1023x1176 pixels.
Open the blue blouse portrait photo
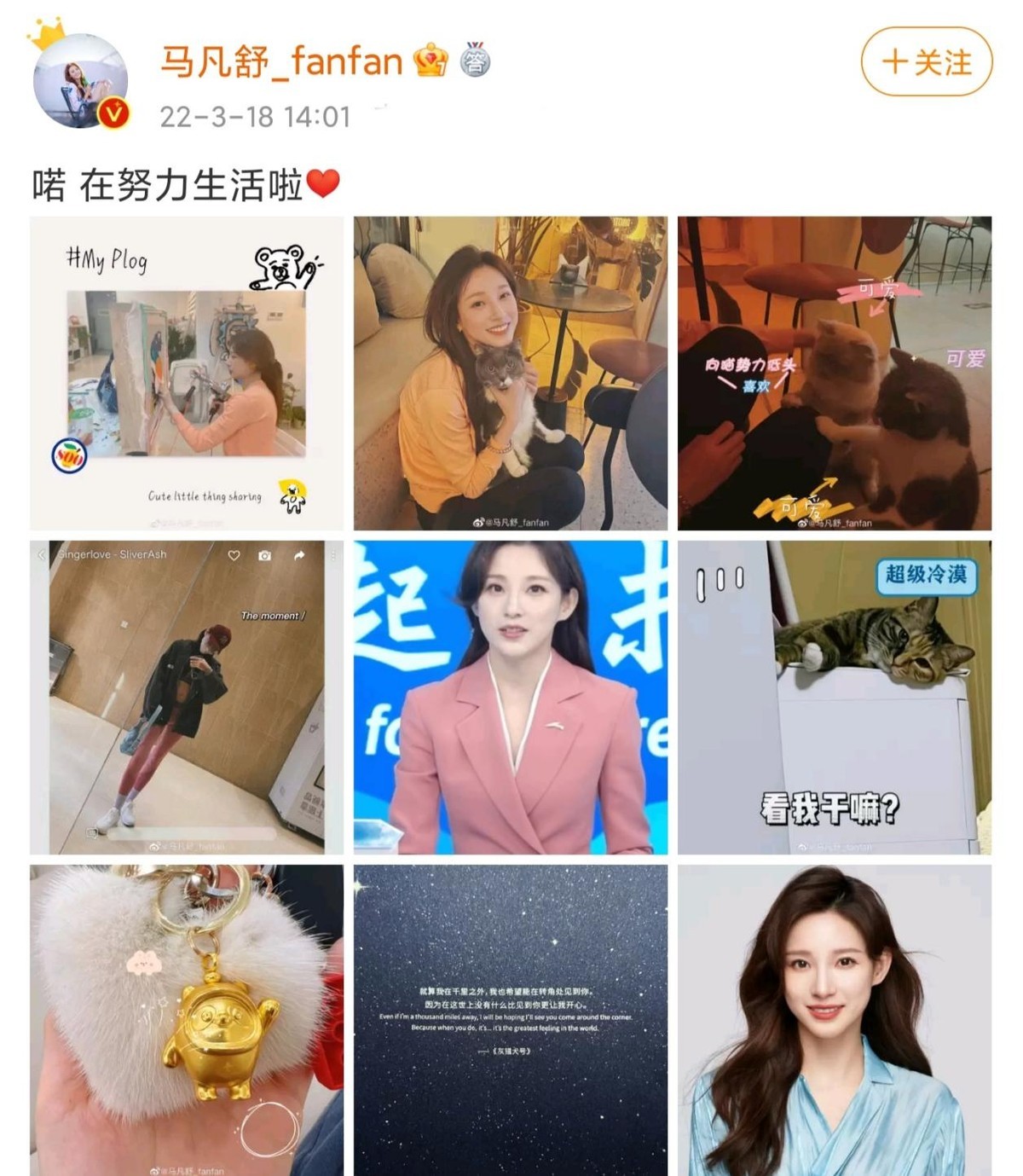tap(835, 1020)
